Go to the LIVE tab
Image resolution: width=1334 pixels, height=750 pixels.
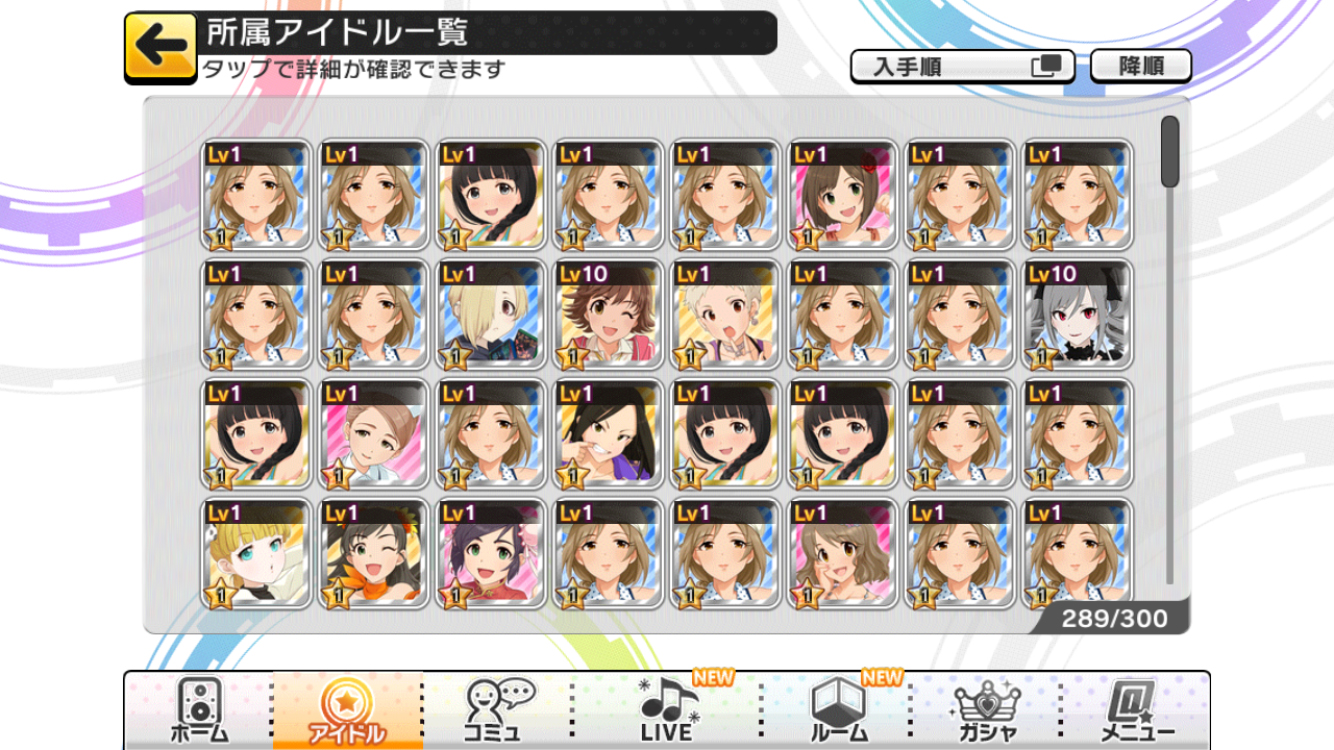coord(668,712)
